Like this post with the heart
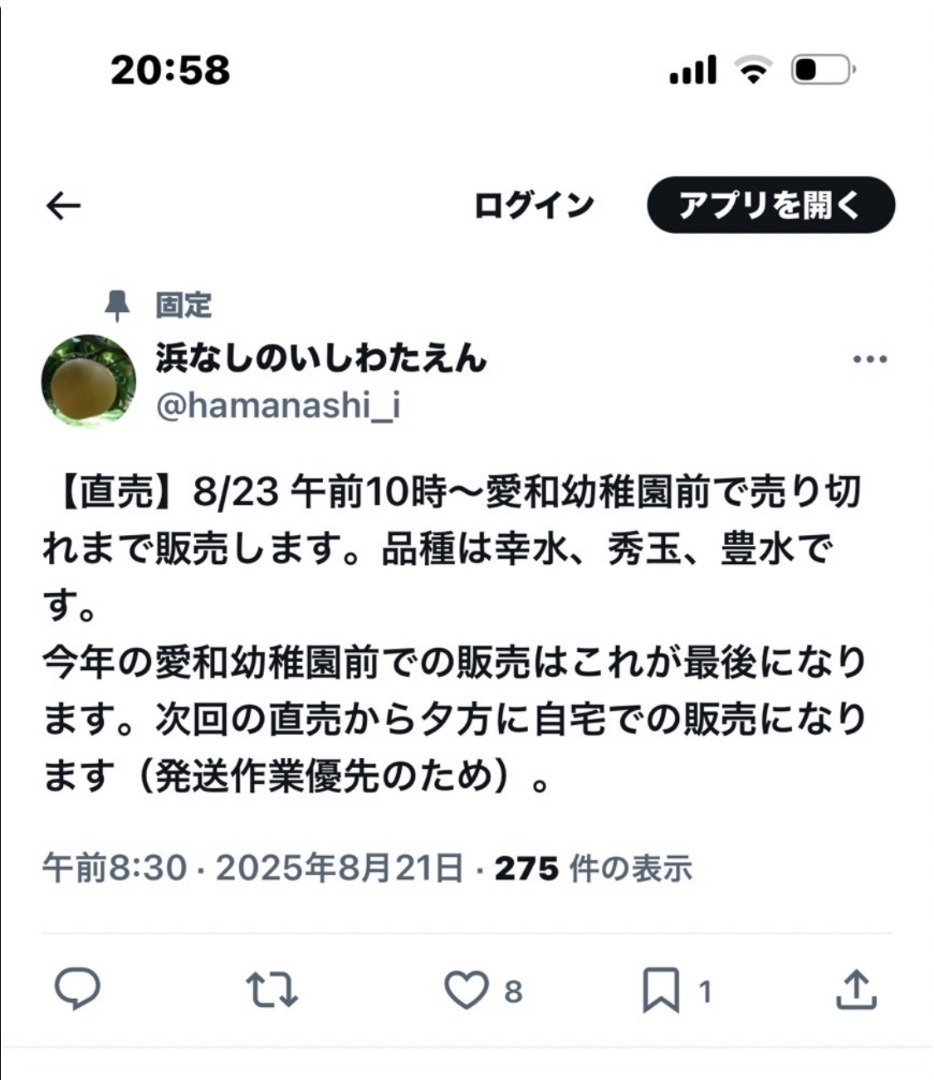Viewport: 934px width, 1080px height. [465, 990]
